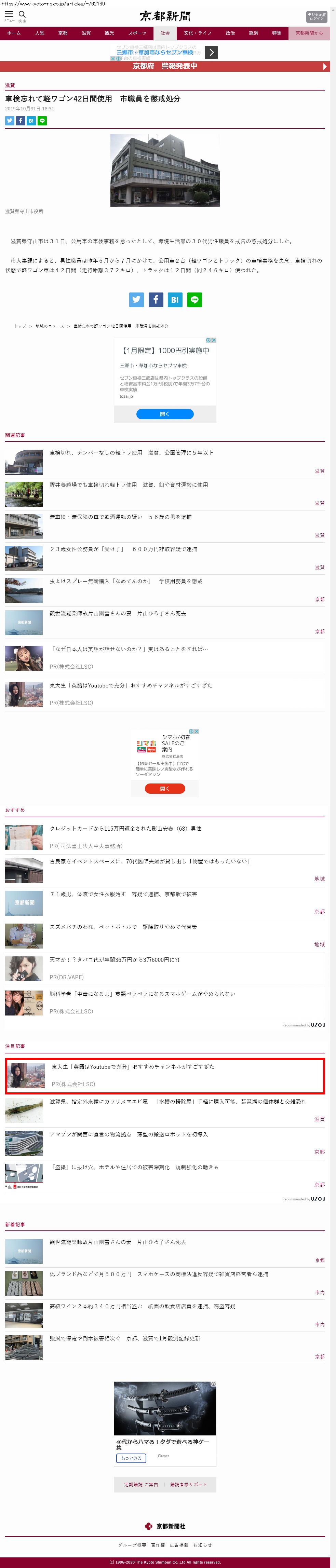Open スズメバチのわな、ペットボトルで article
Image resolution: width=336 pixels, height=1568 pixels.
(123, 927)
